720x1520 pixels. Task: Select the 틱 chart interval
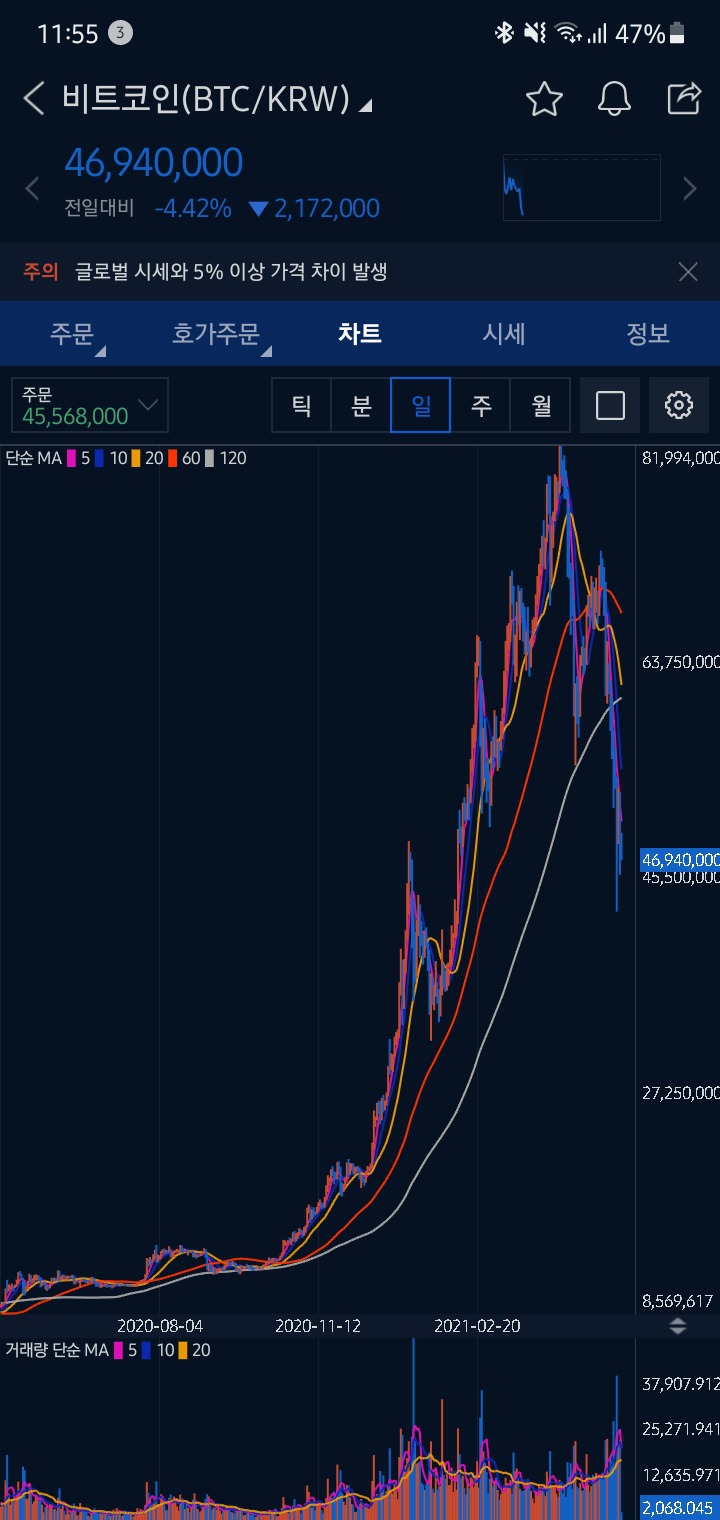pos(301,405)
